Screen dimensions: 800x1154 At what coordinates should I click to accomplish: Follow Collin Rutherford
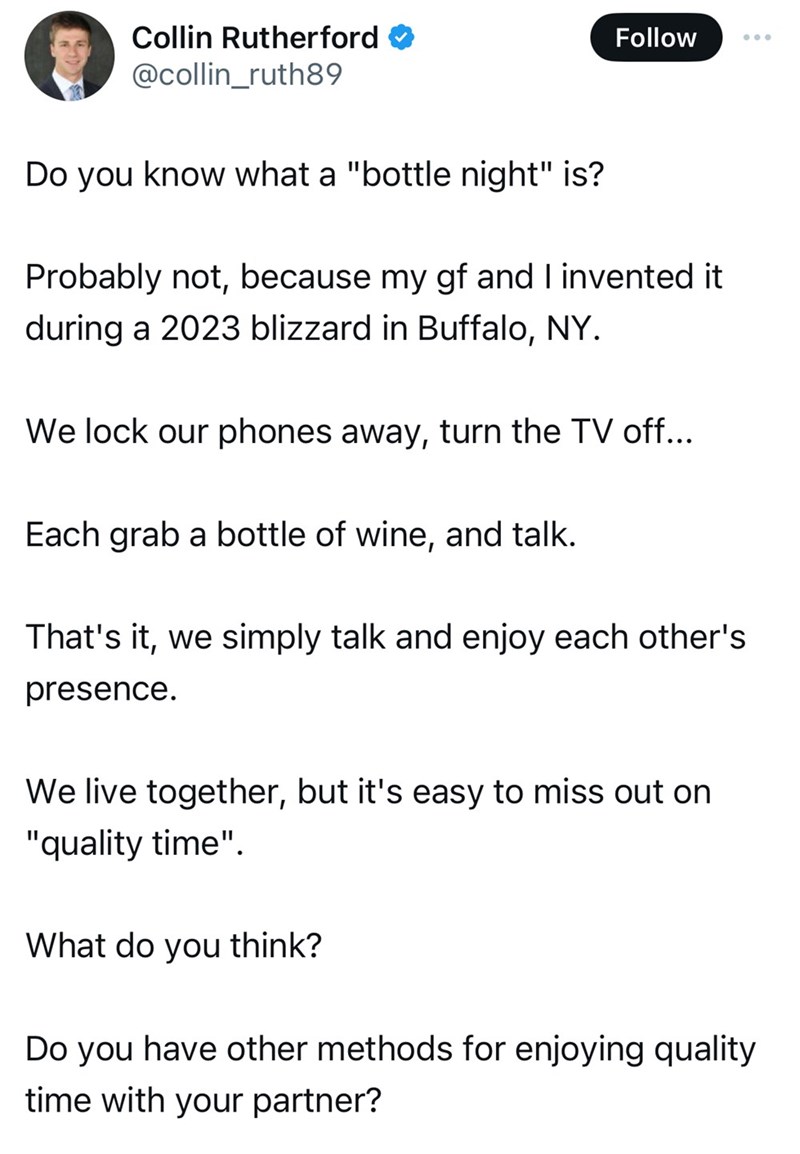655,39
